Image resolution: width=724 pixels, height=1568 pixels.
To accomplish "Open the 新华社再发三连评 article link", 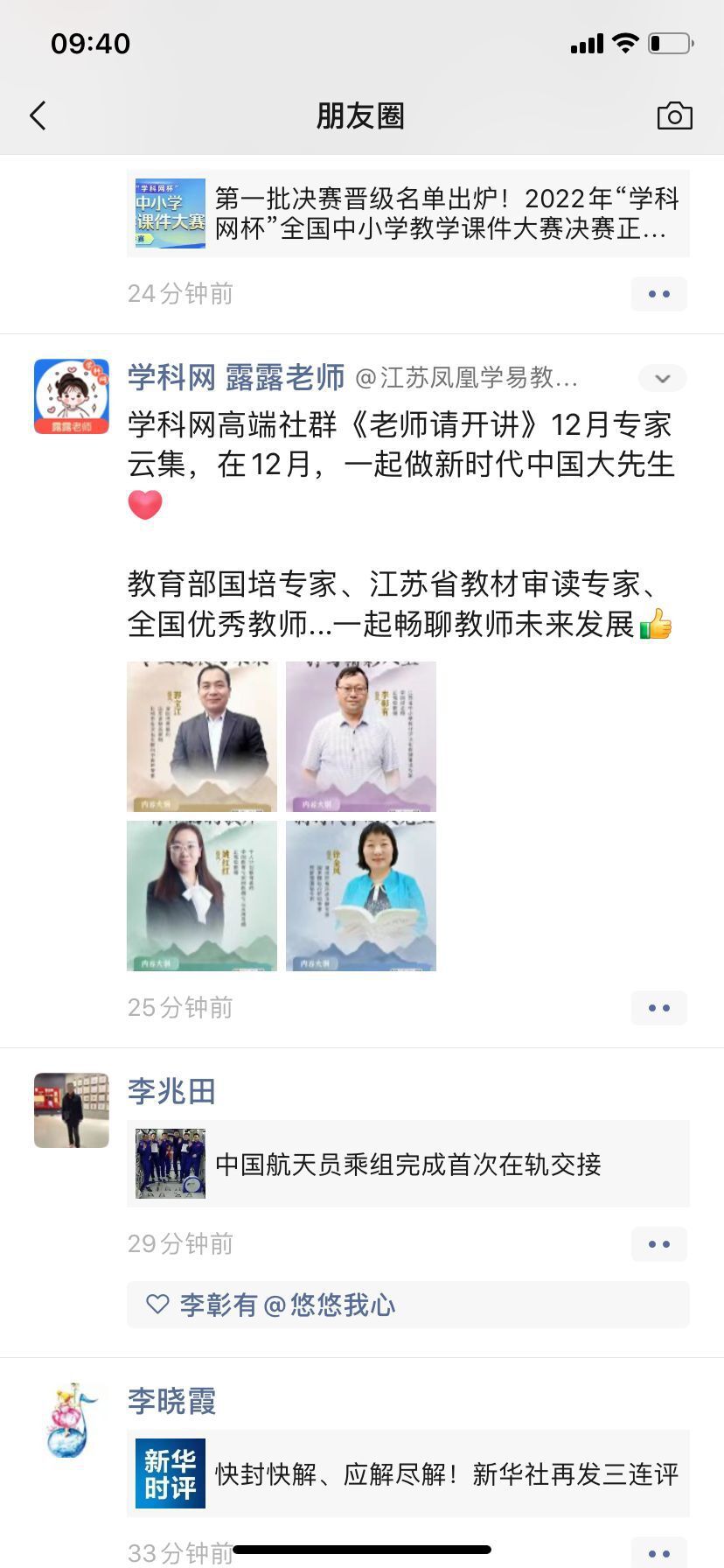I will point(408,1473).
